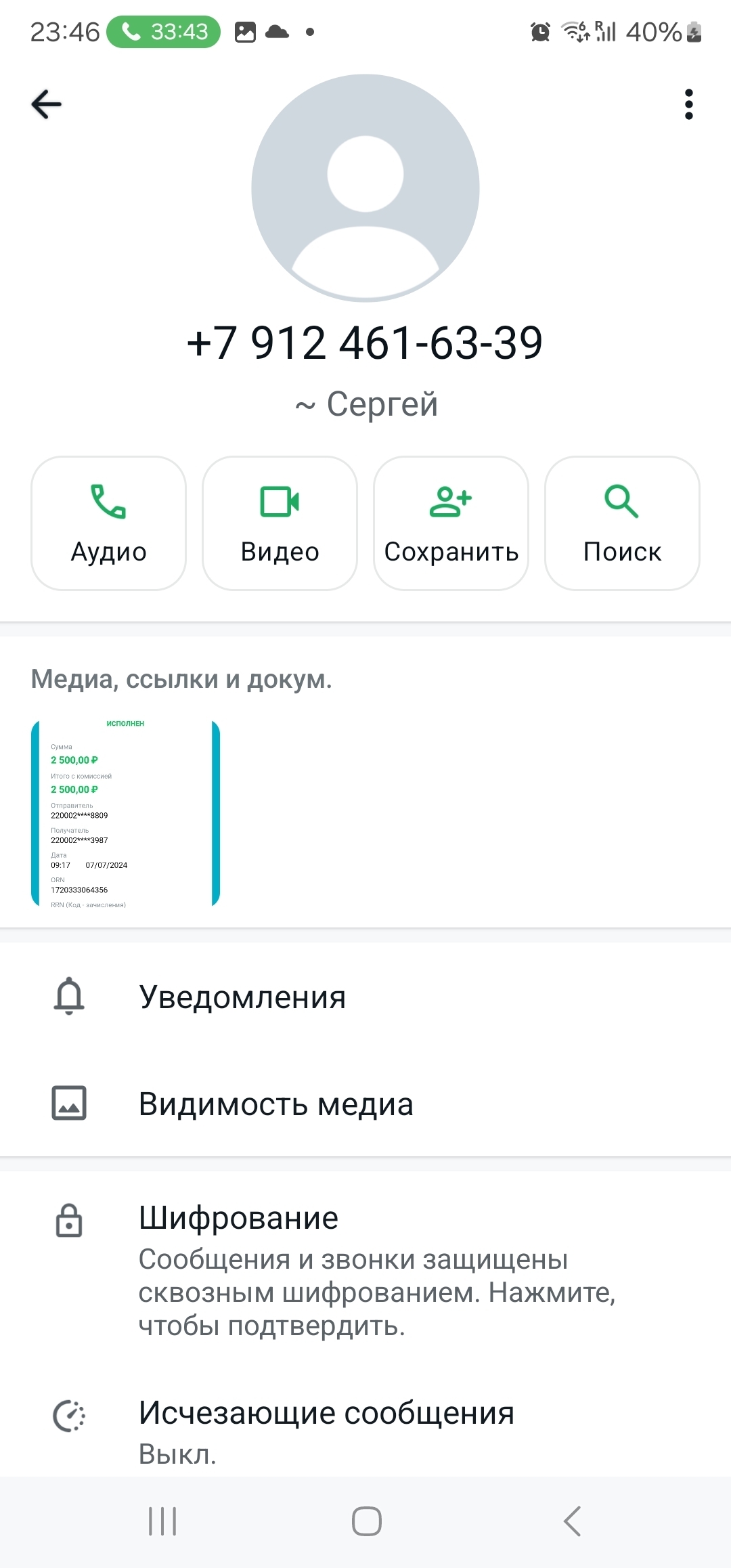This screenshot has width=731, height=1568.
Task: Open the three-dot overflow menu
Action: [x=688, y=104]
